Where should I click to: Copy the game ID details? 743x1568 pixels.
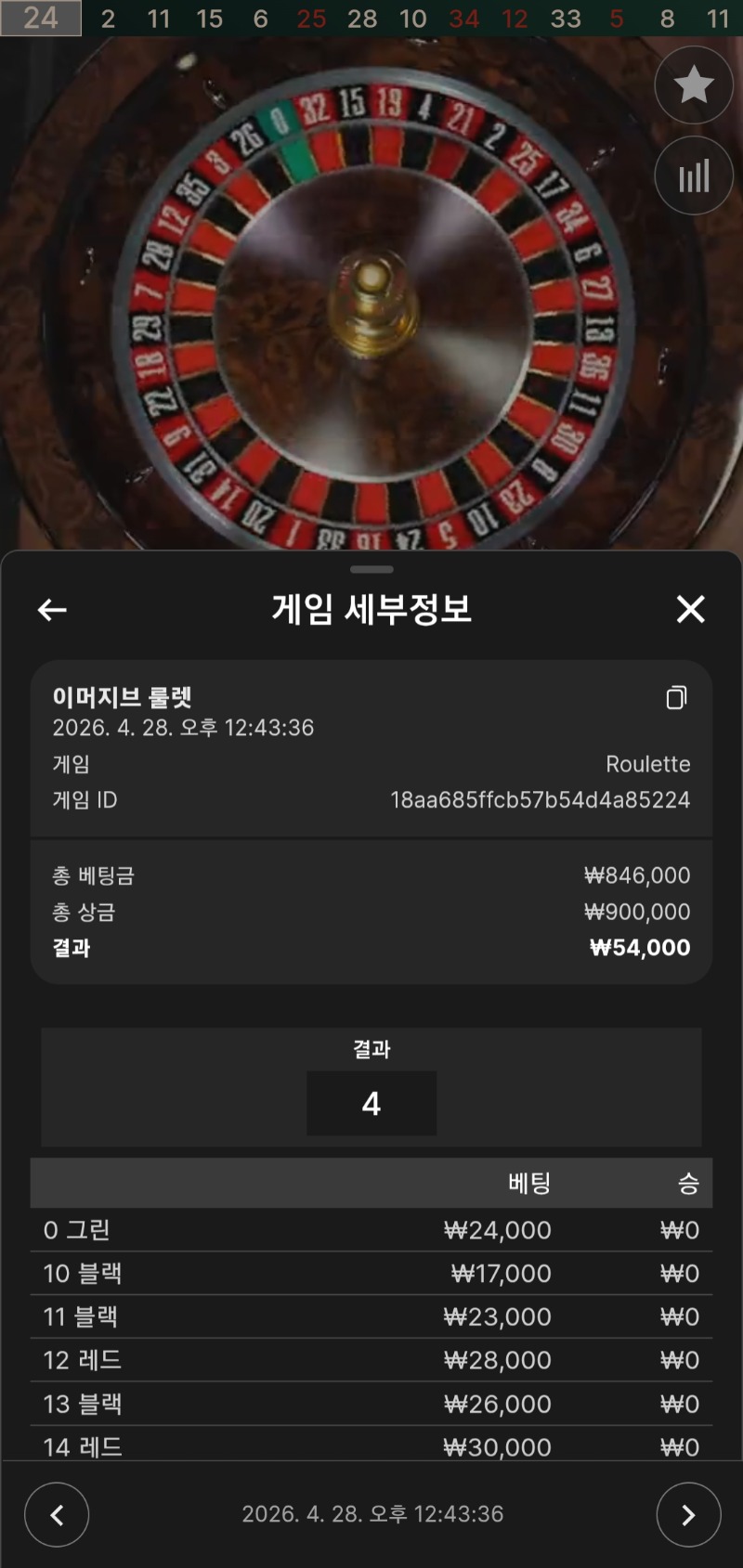[x=677, y=698]
